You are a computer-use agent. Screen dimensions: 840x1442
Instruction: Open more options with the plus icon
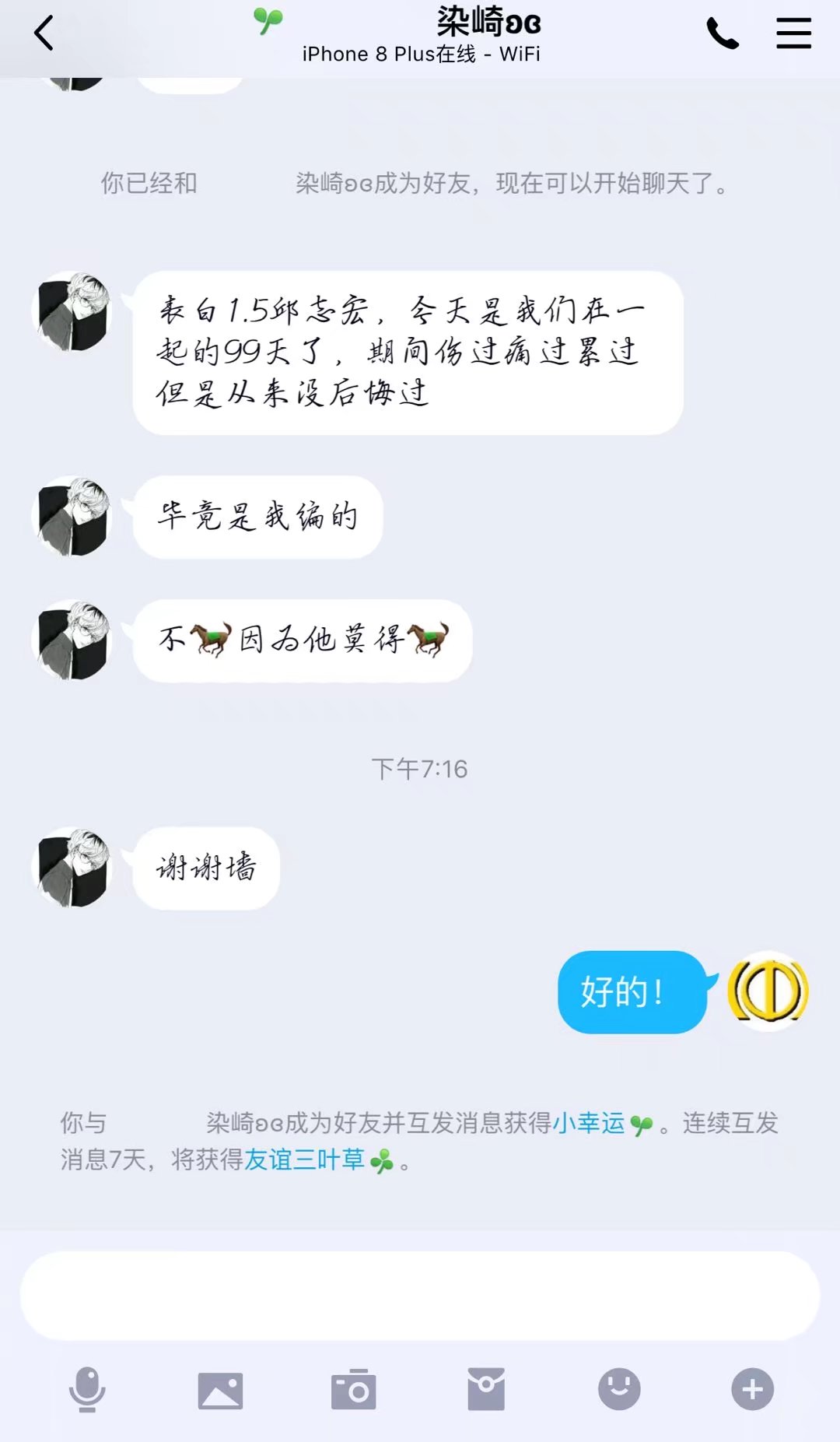click(x=752, y=1389)
